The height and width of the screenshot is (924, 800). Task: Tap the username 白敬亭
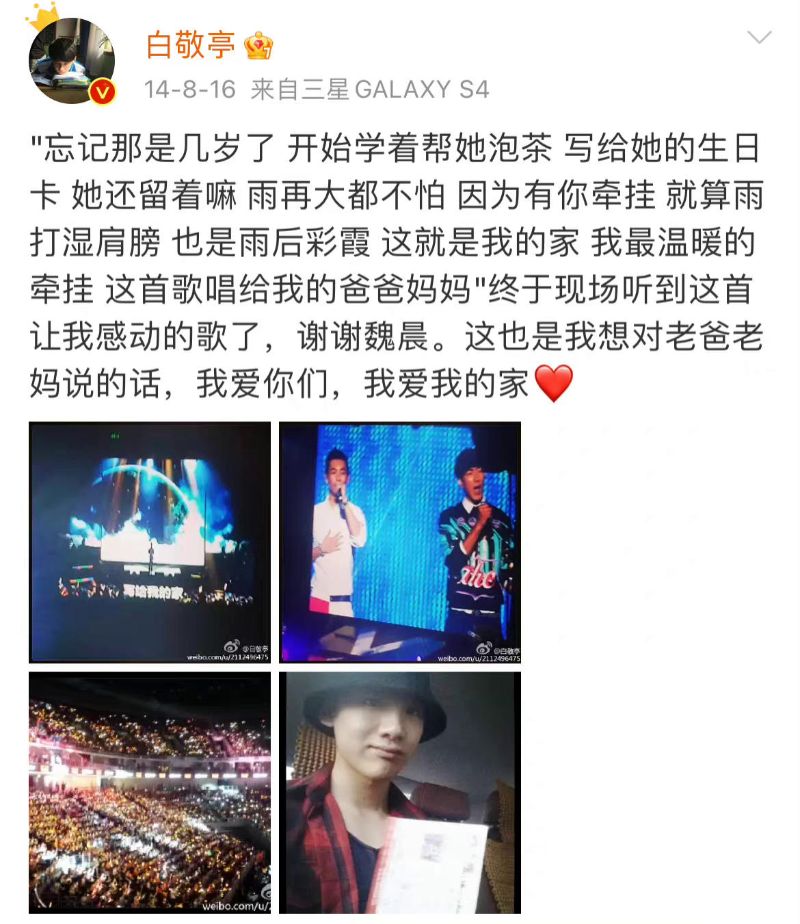click(x=190, y=45)
